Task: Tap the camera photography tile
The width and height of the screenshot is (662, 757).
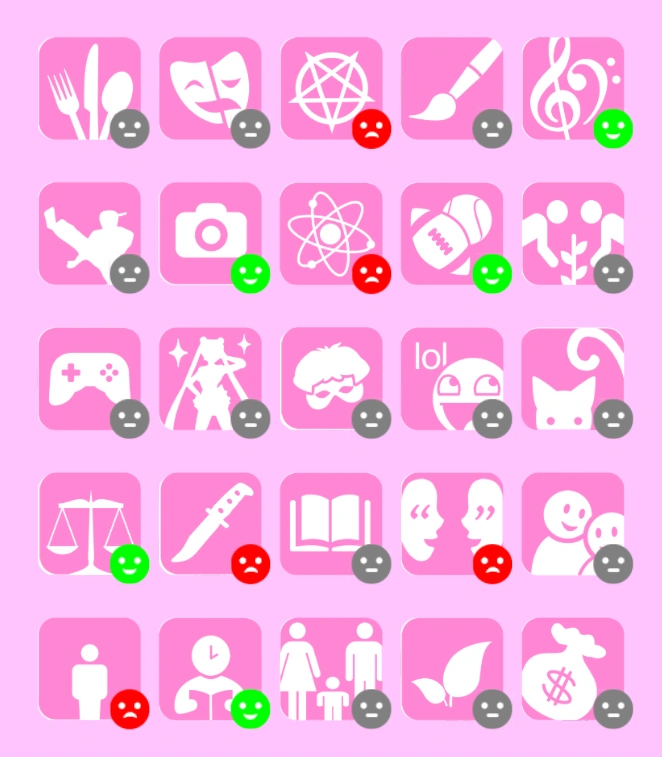Action: tap(209, 233)
